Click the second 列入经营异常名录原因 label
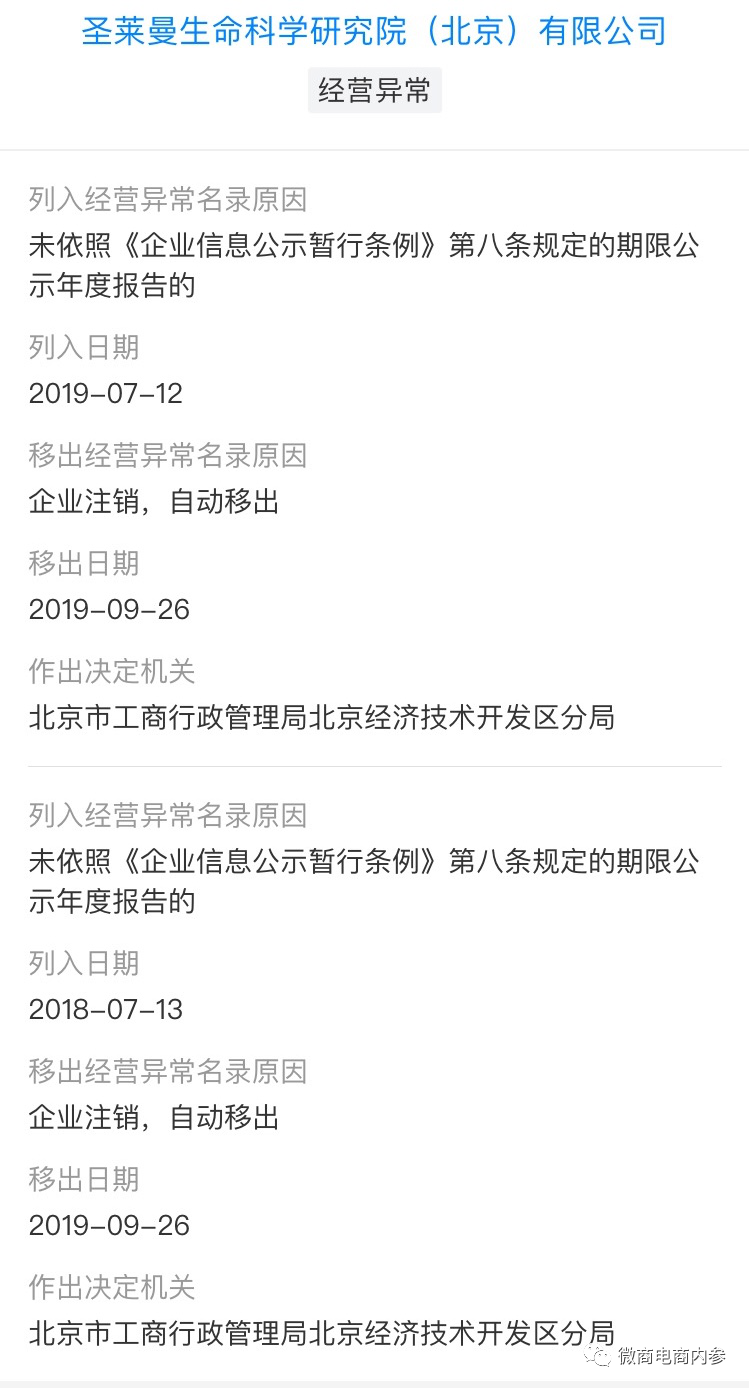The image size is (749, 1388). [167, 816]
